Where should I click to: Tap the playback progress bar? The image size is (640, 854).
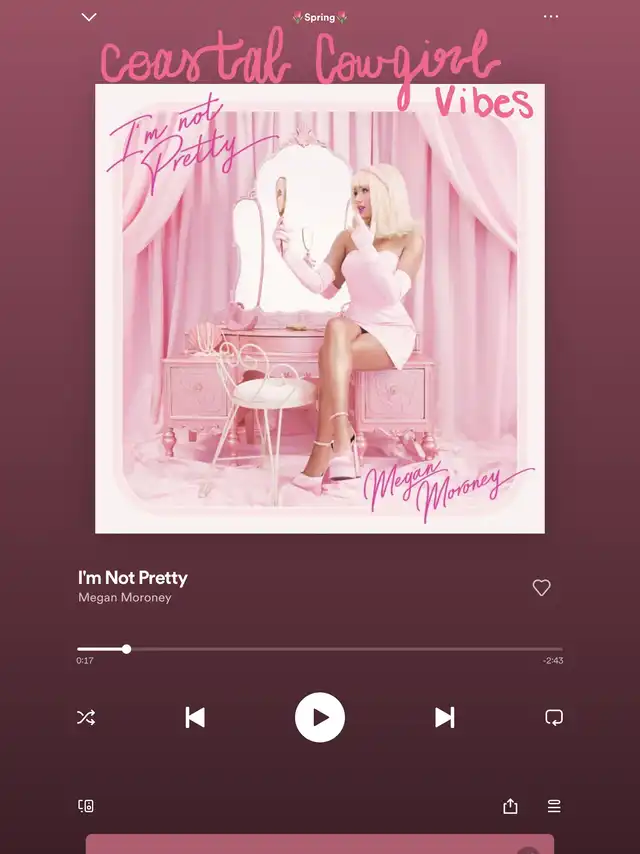[320, 649]
